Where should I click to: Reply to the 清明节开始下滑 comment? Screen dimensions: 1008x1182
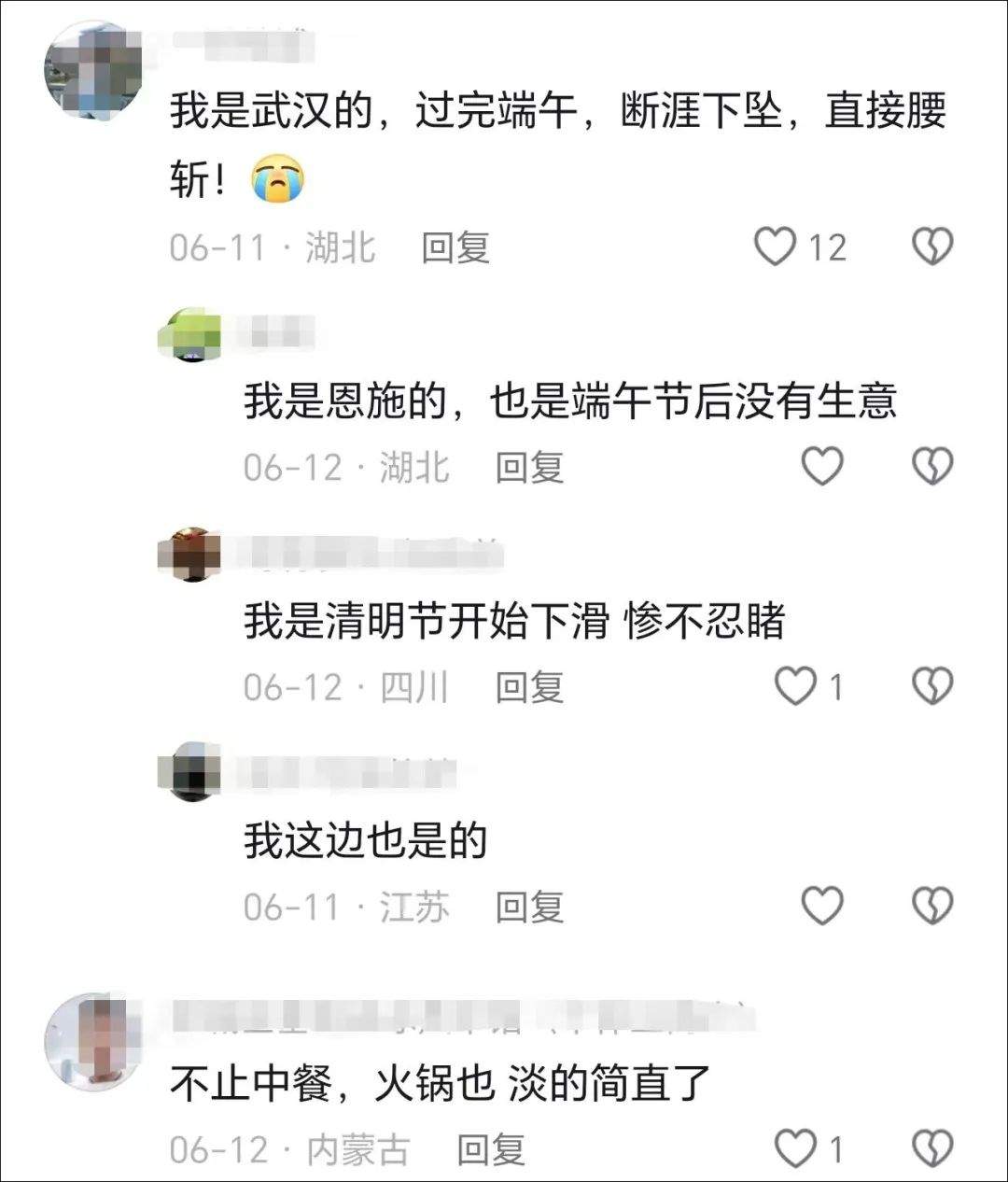529,687
